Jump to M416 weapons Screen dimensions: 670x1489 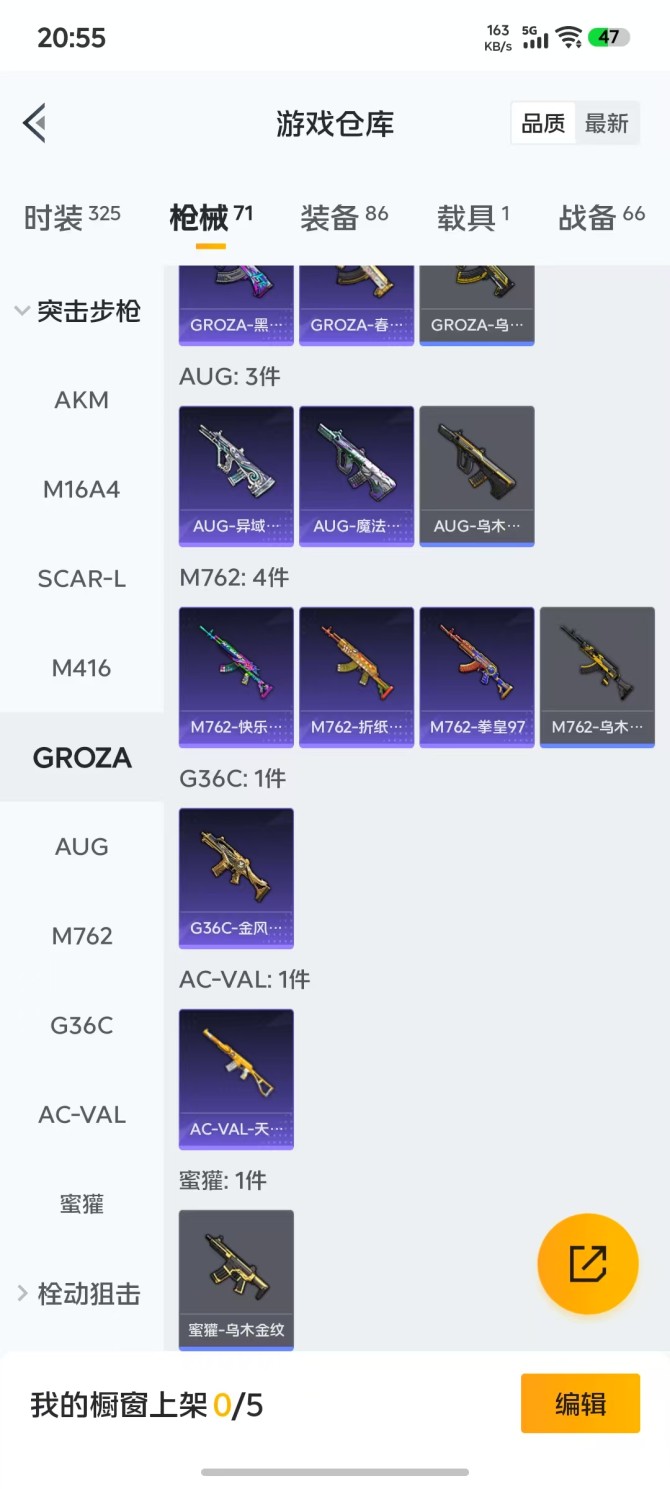[81, 668]
